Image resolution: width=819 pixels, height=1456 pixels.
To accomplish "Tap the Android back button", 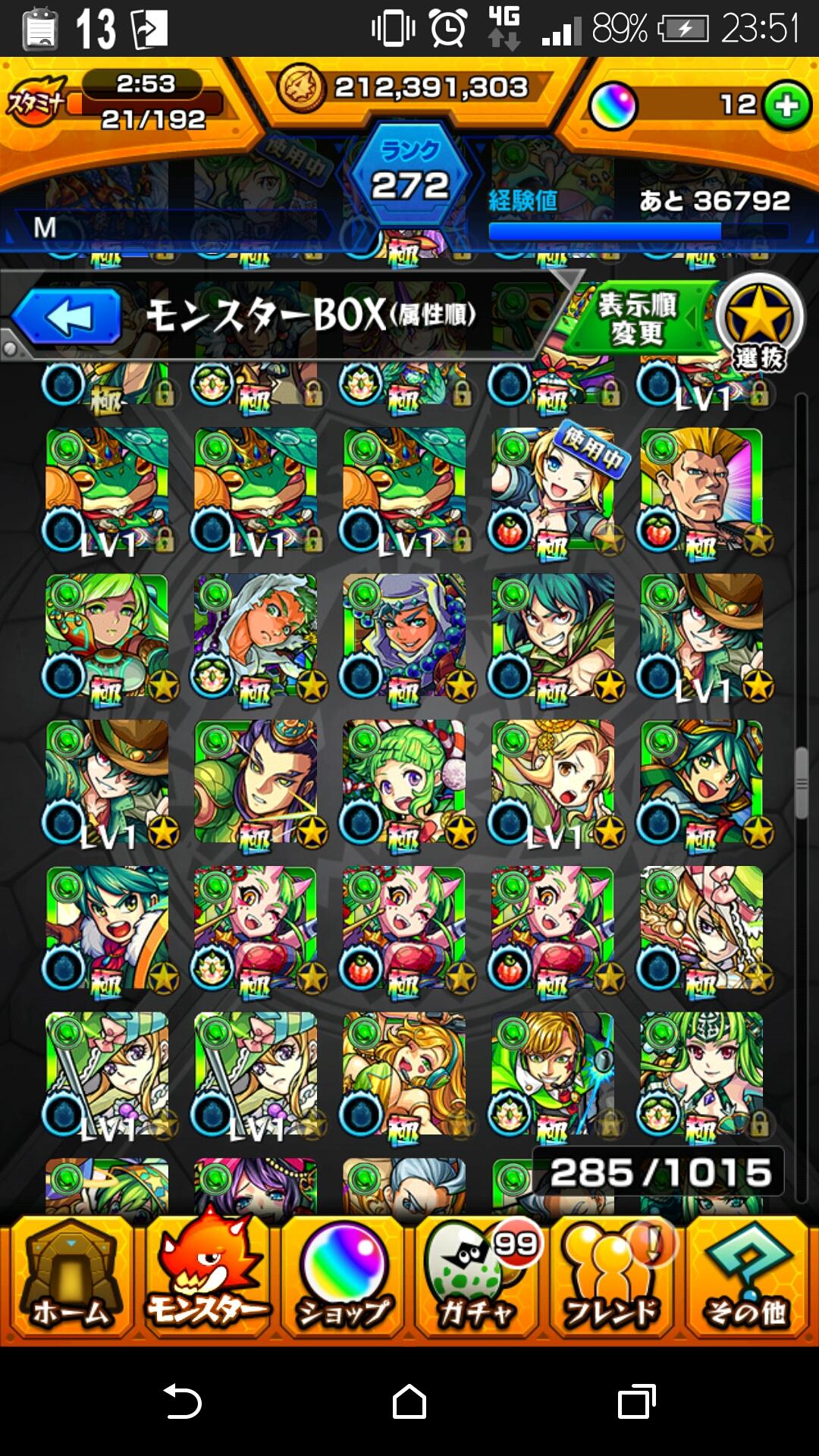I will pyautogui.click(x=182, y=1401).
